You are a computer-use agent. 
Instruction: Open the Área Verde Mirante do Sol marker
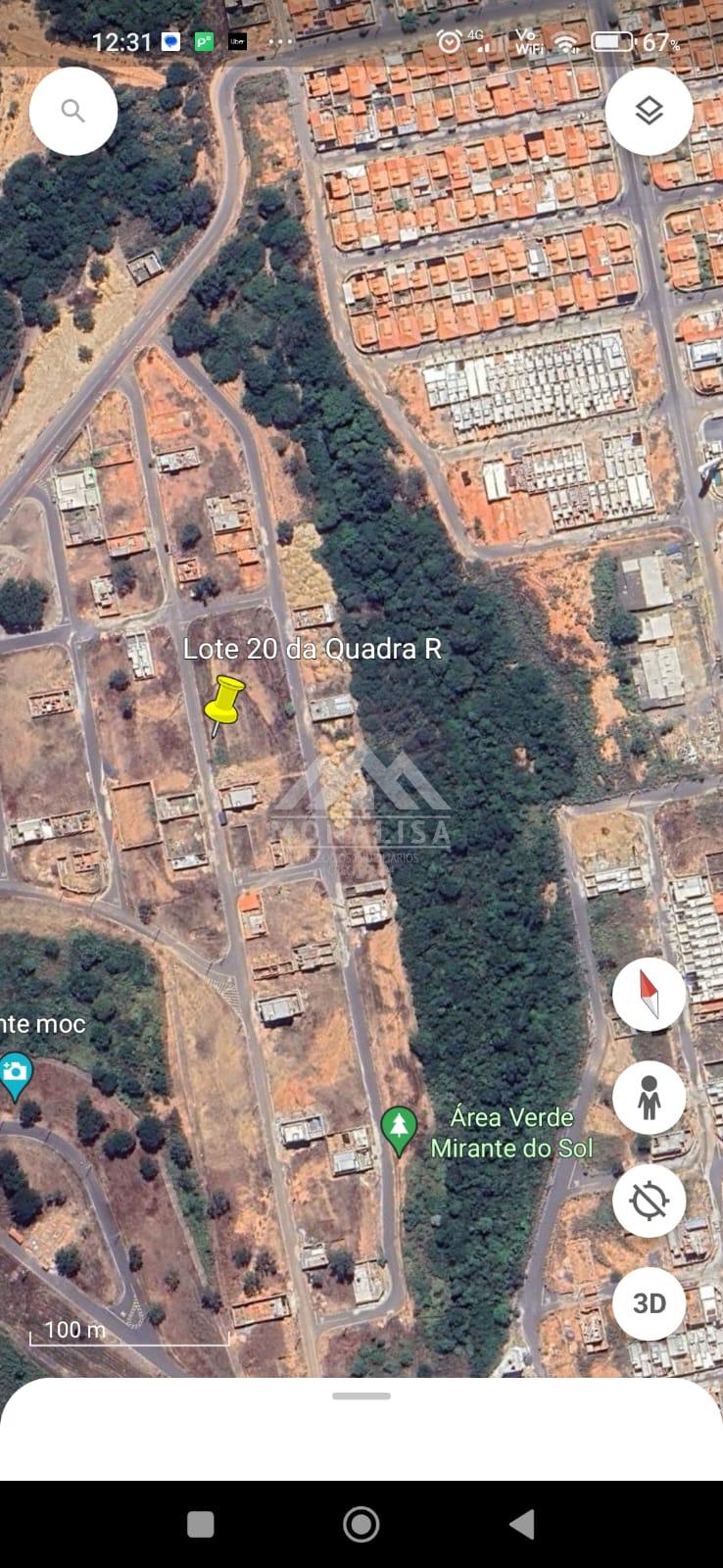[398, 1131]
